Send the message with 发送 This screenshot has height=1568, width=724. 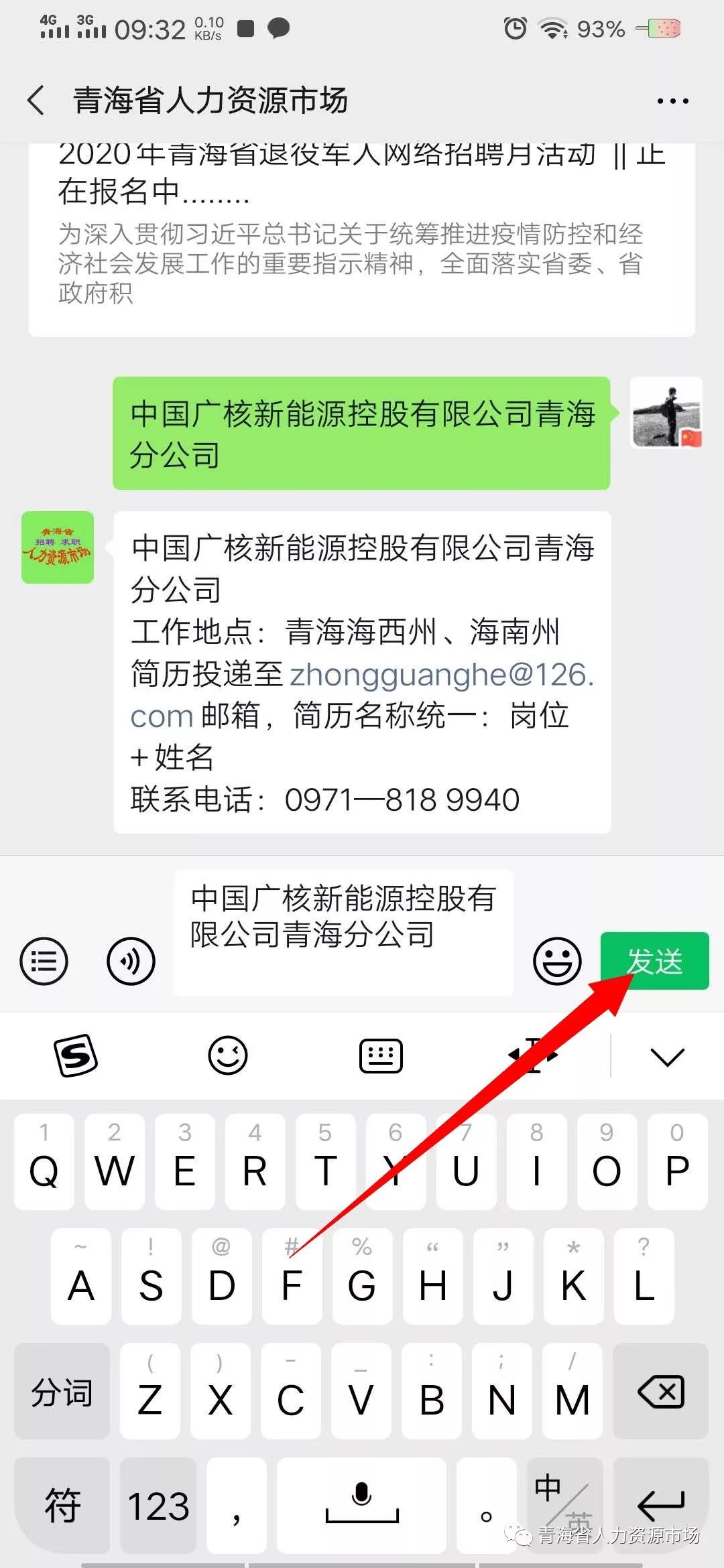tap(654, 961)
